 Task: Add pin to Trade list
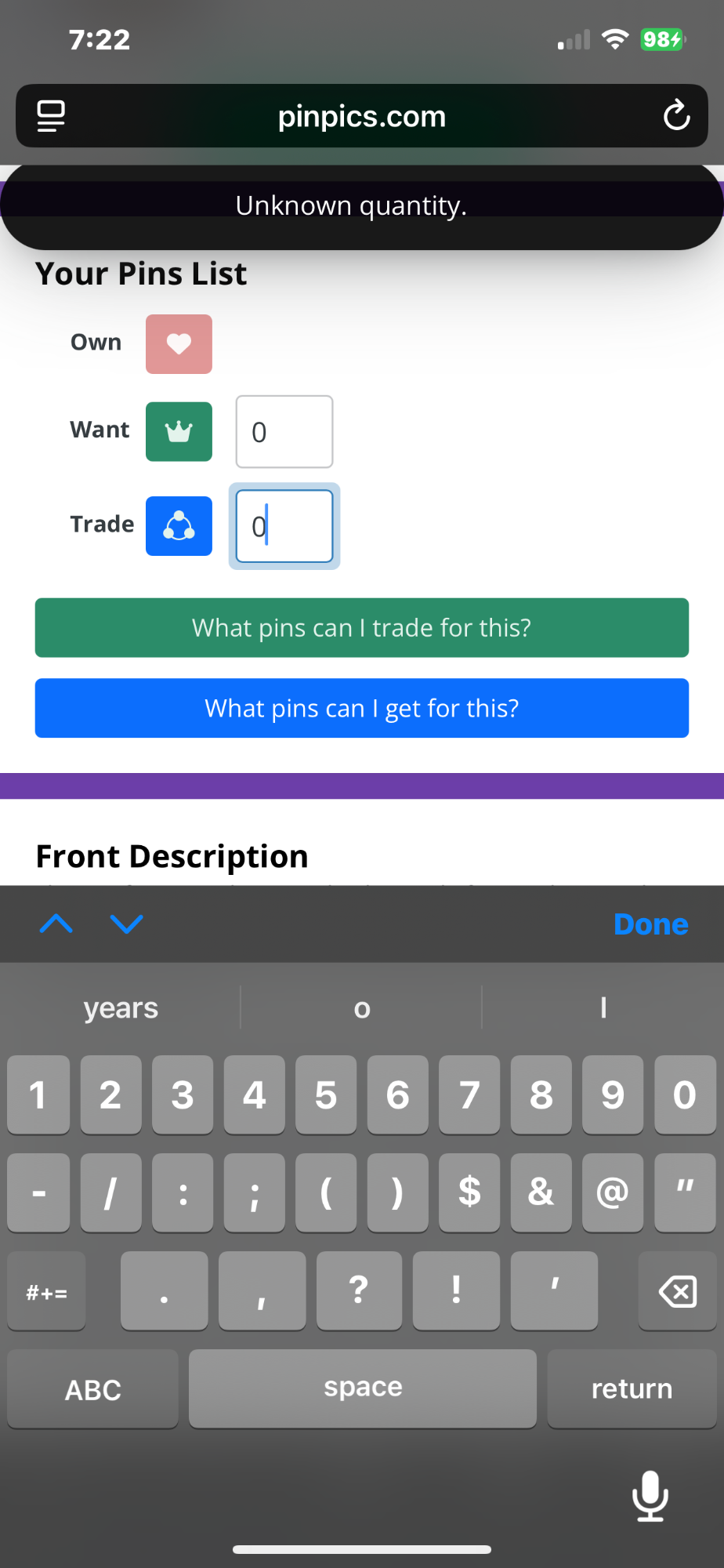pos(179,526)
